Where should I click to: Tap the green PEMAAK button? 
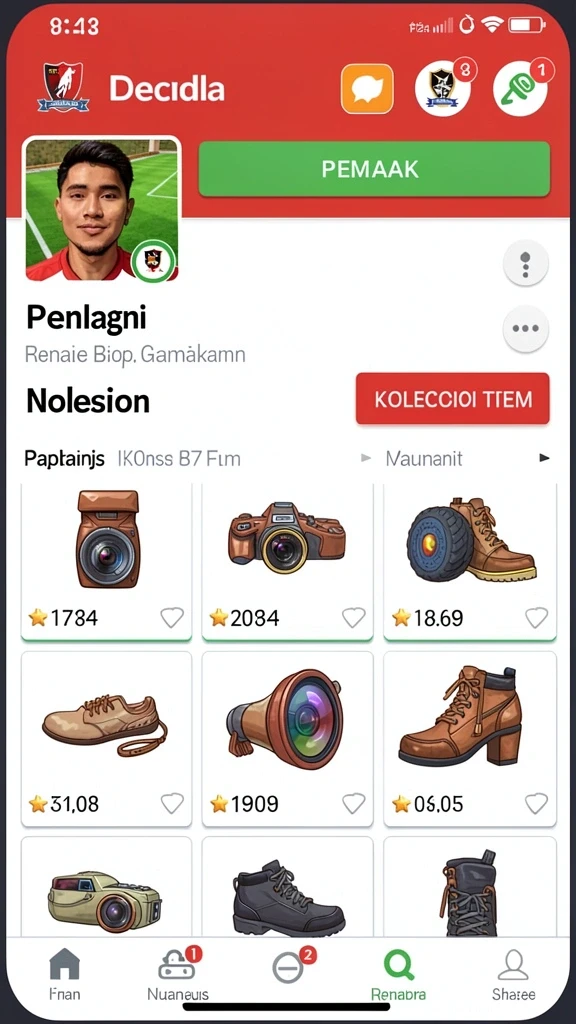(374, 169)
